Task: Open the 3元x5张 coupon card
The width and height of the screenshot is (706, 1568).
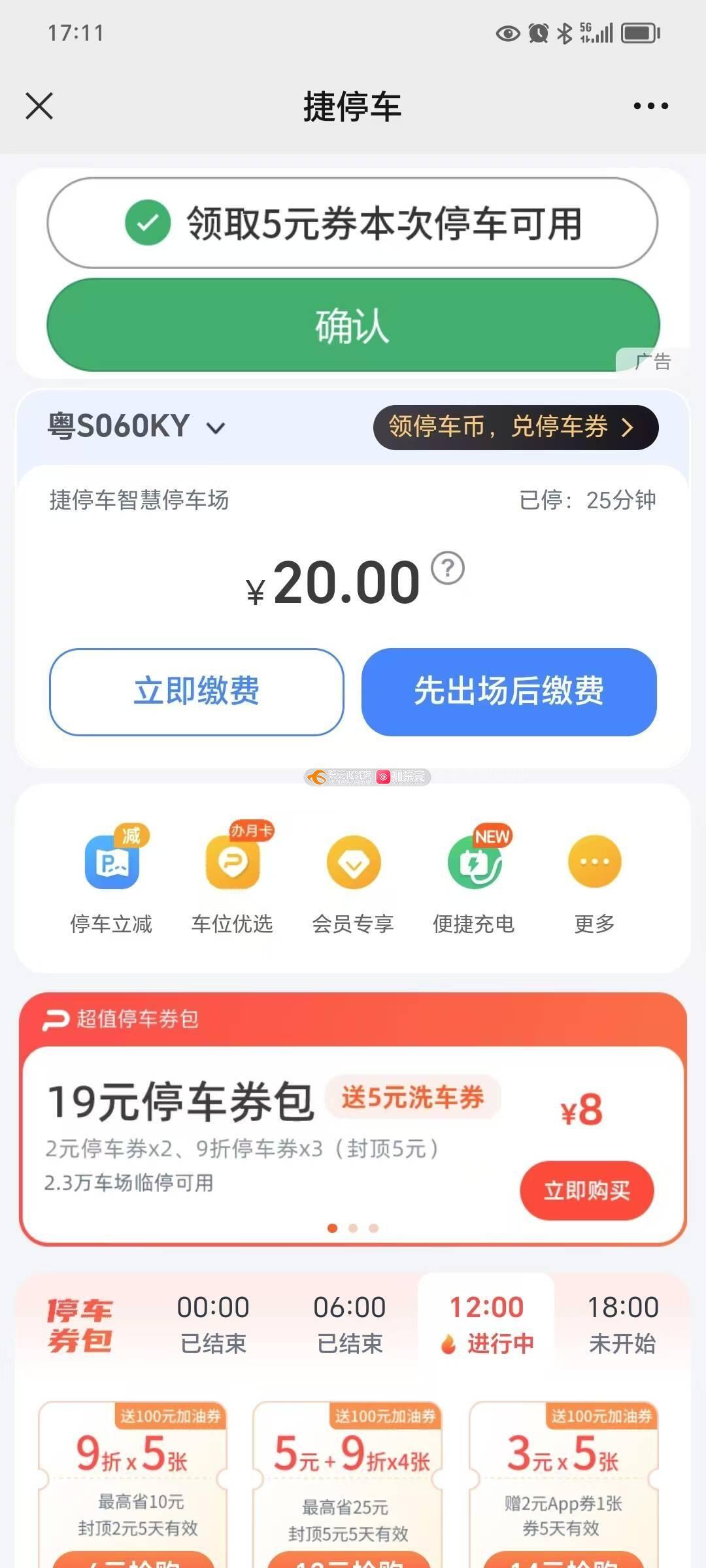Action: tap(563, 1484)
